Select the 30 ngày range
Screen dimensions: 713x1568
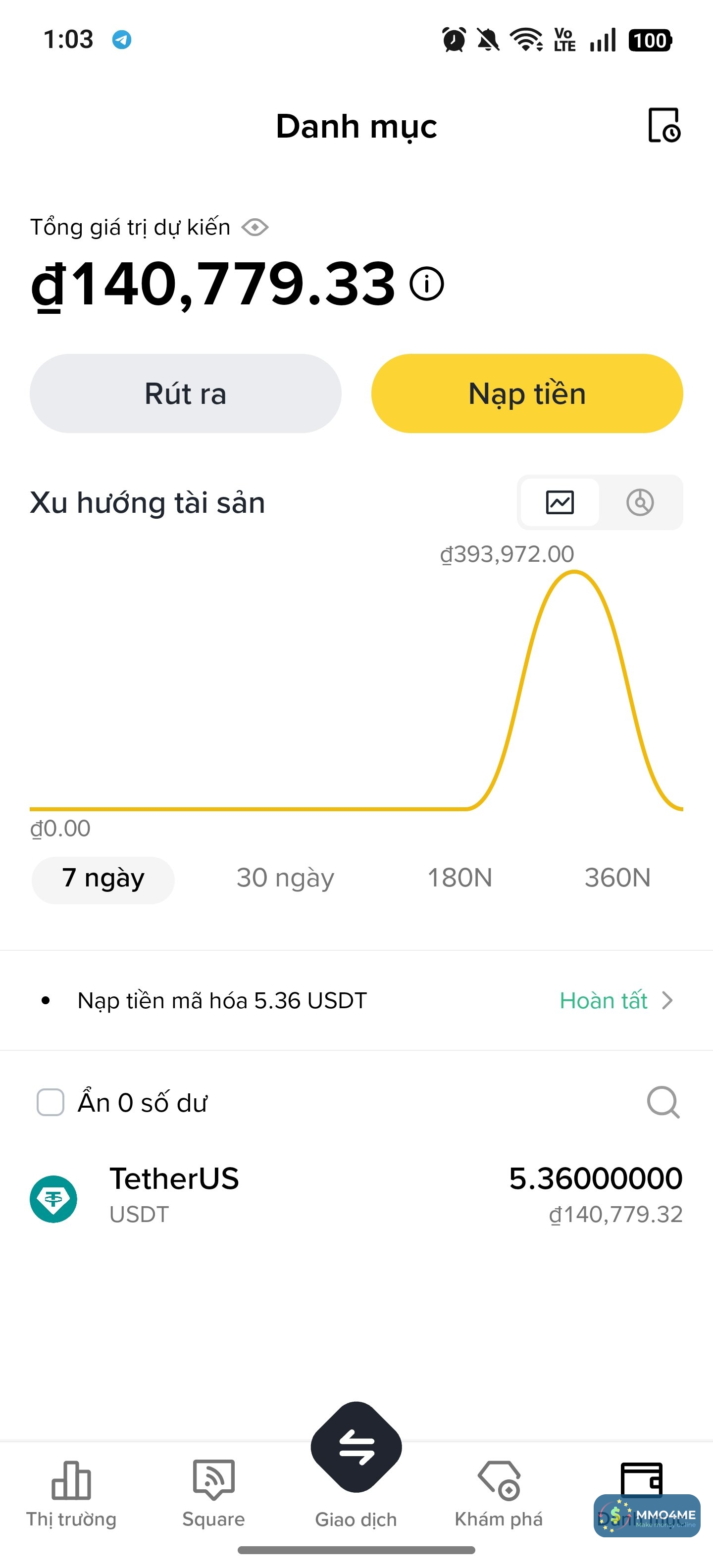pyautogui.click(x=286, y=879)
